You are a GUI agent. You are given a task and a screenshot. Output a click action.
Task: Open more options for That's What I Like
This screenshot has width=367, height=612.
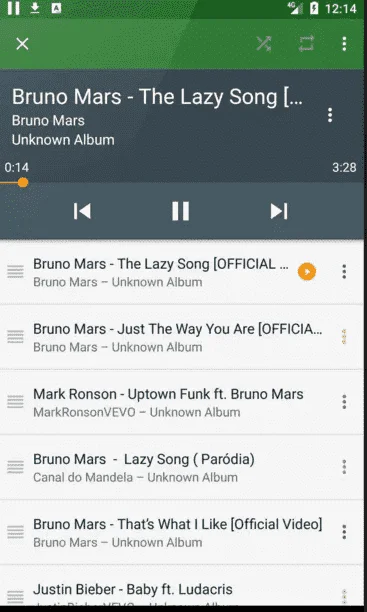coord(344,532)
